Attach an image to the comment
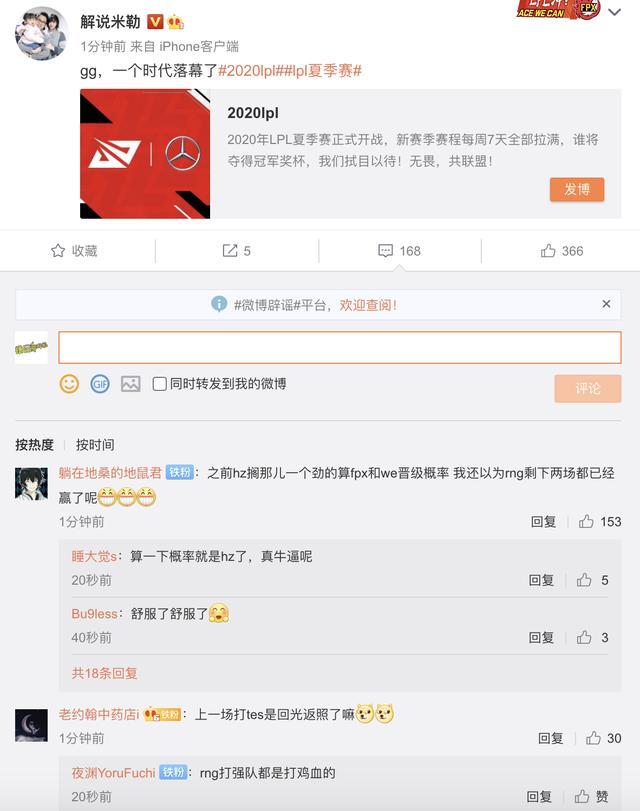640x811 pixels. pos(130,383)
